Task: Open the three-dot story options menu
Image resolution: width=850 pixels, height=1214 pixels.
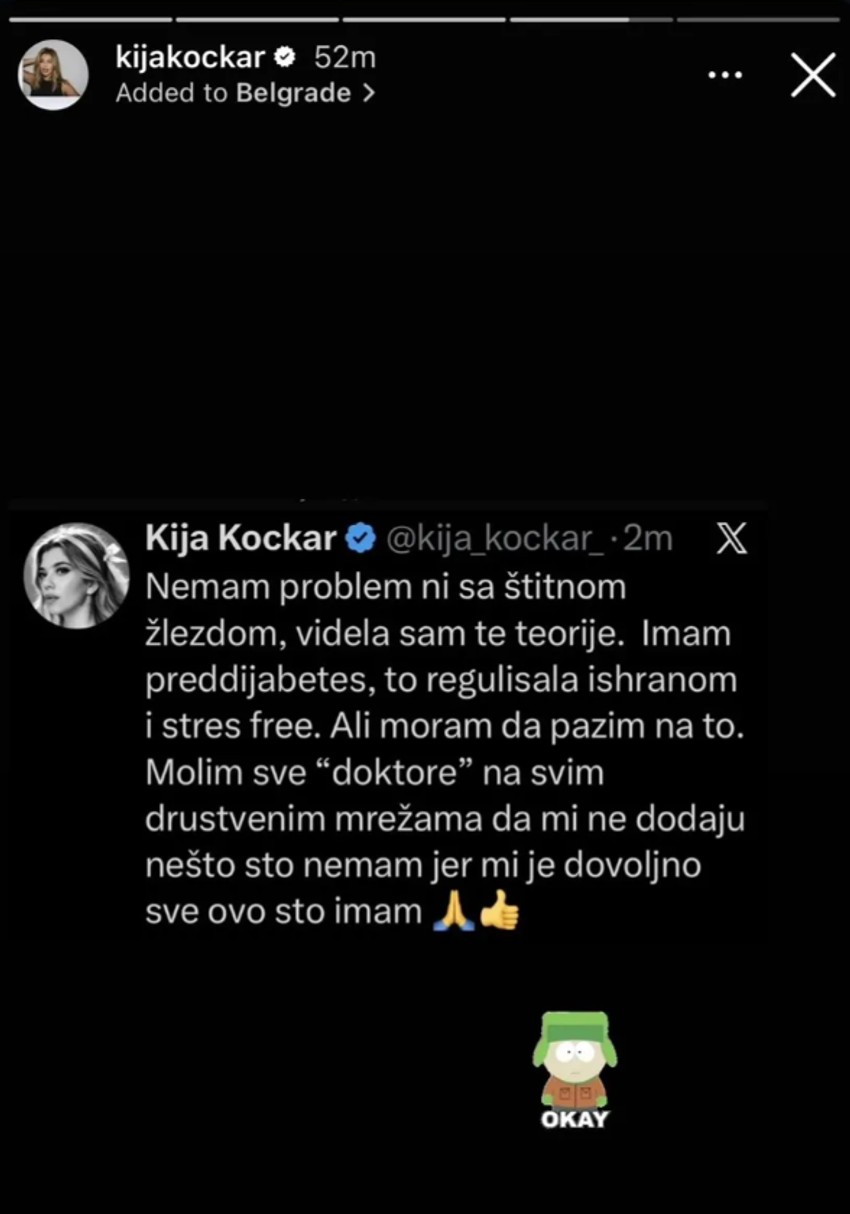Action: tap(723, 74)
